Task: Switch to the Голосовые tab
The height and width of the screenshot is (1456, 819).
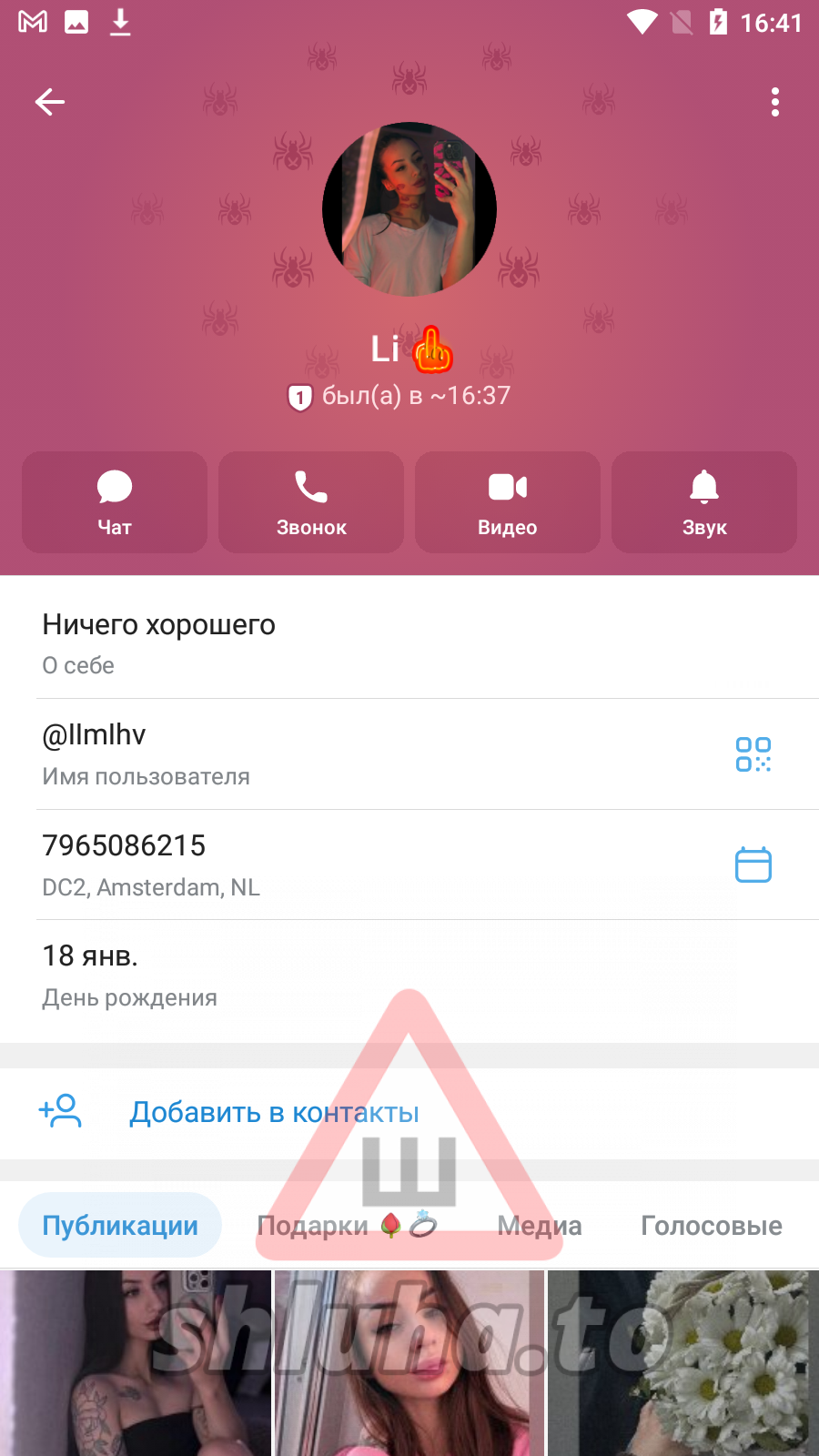Action: (x=711, y=1226)
